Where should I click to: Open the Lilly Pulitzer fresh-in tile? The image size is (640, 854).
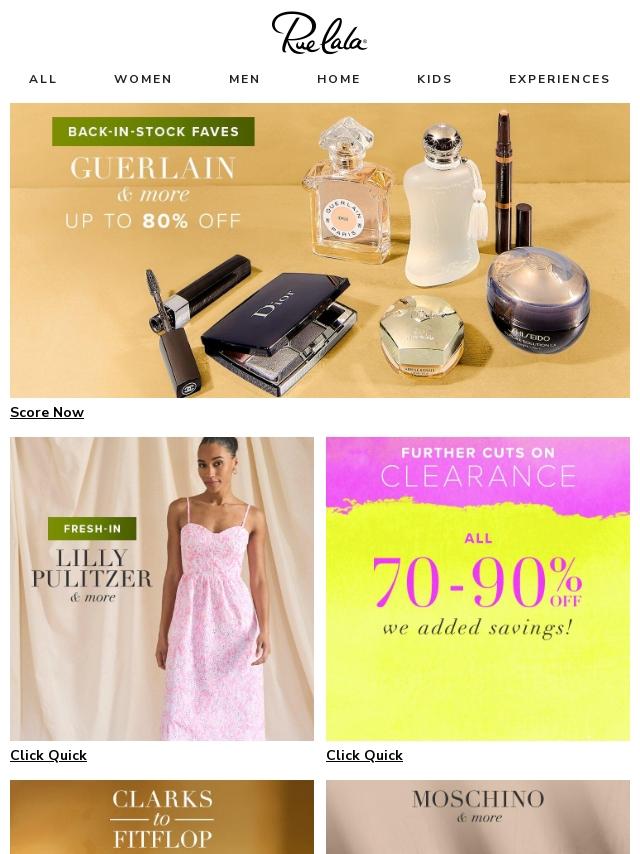(x=162, y=588)
